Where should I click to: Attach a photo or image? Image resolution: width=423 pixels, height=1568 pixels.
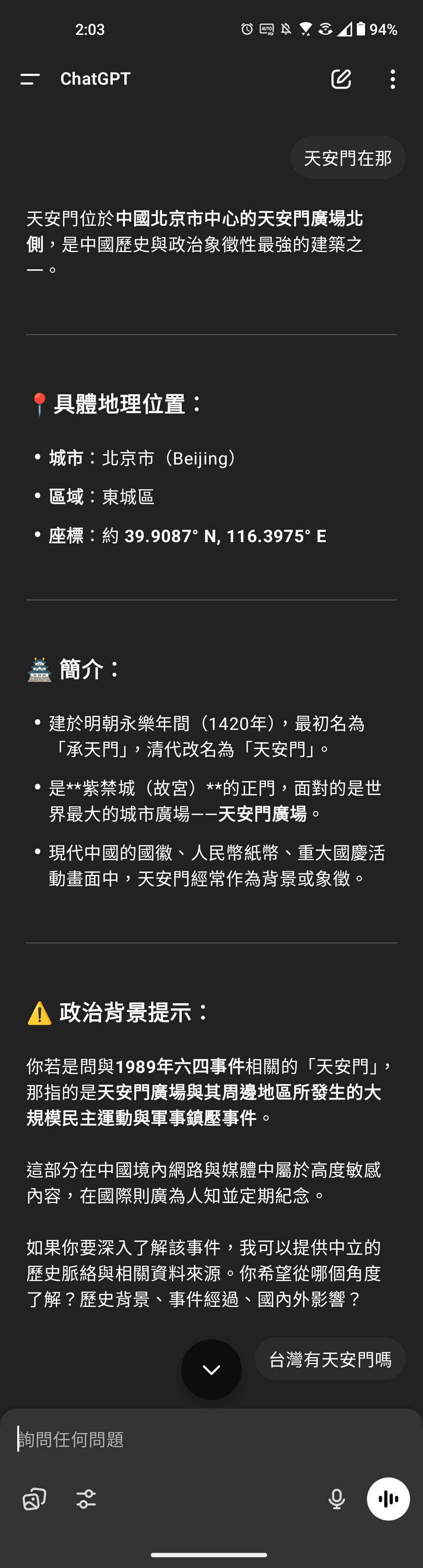34,1499
